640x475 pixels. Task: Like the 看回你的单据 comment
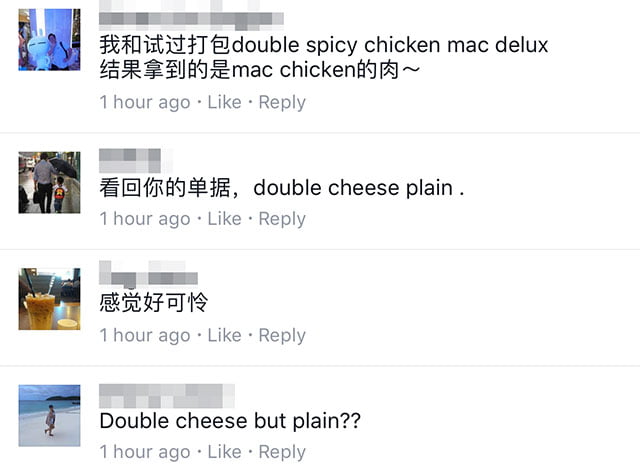(x=224, y=219)
